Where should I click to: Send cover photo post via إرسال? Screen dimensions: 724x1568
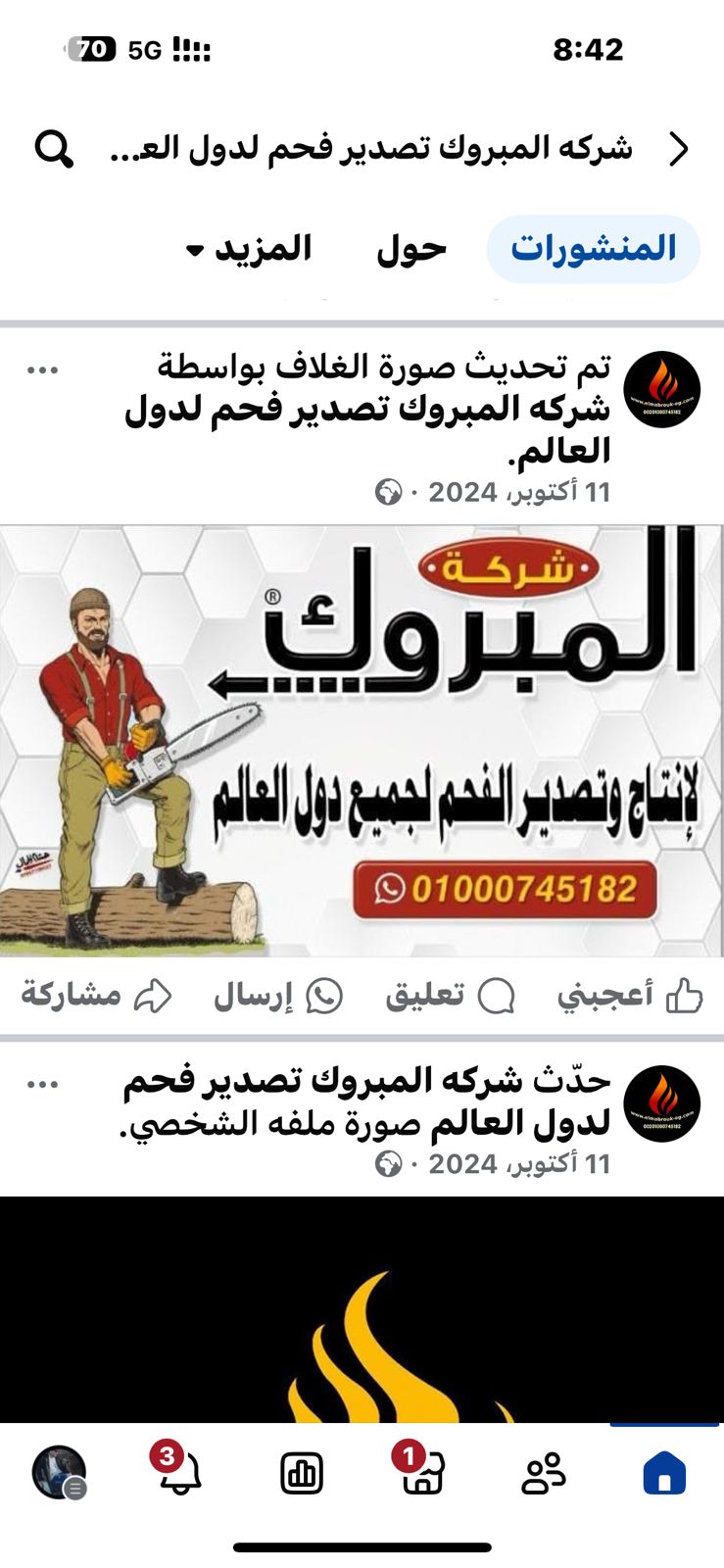click(x=278, y=996)
